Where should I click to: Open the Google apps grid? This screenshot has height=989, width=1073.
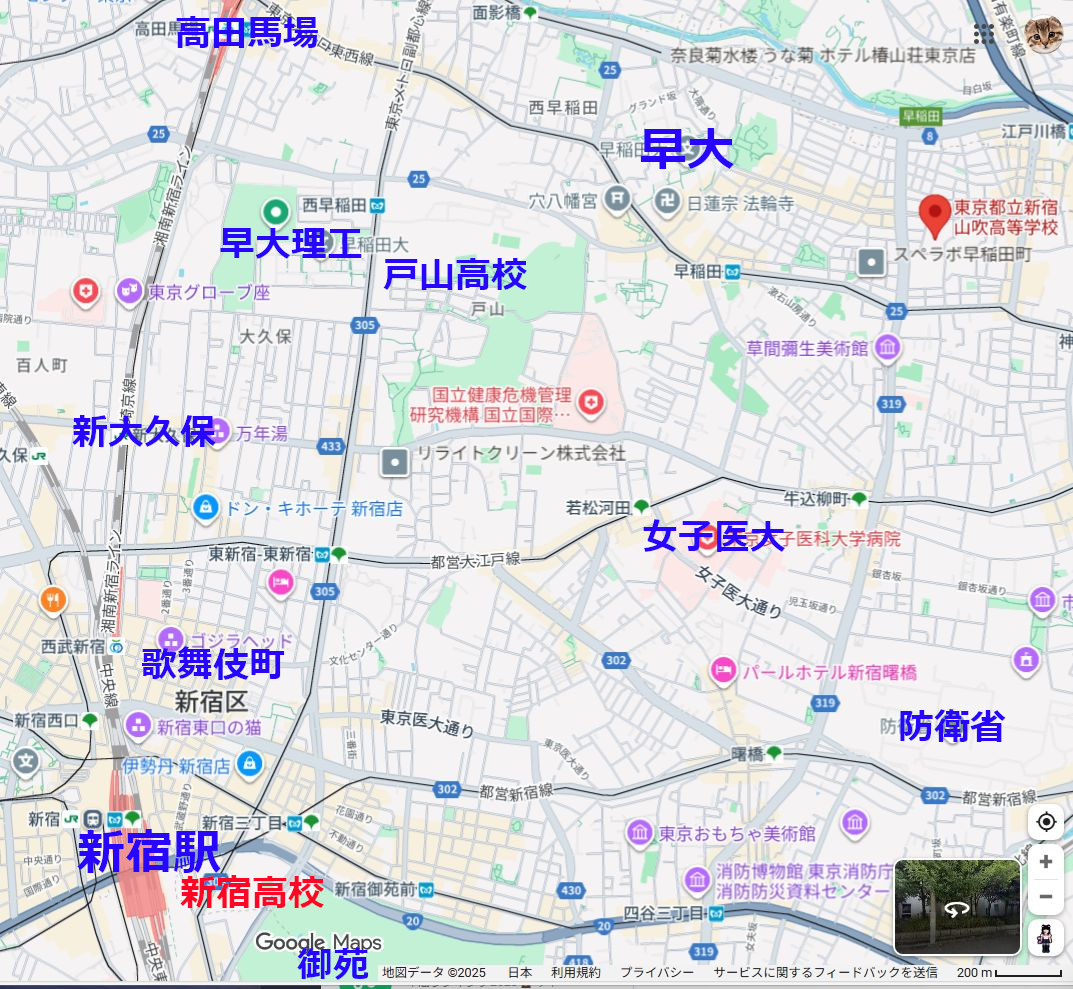[x=984, y=34]
